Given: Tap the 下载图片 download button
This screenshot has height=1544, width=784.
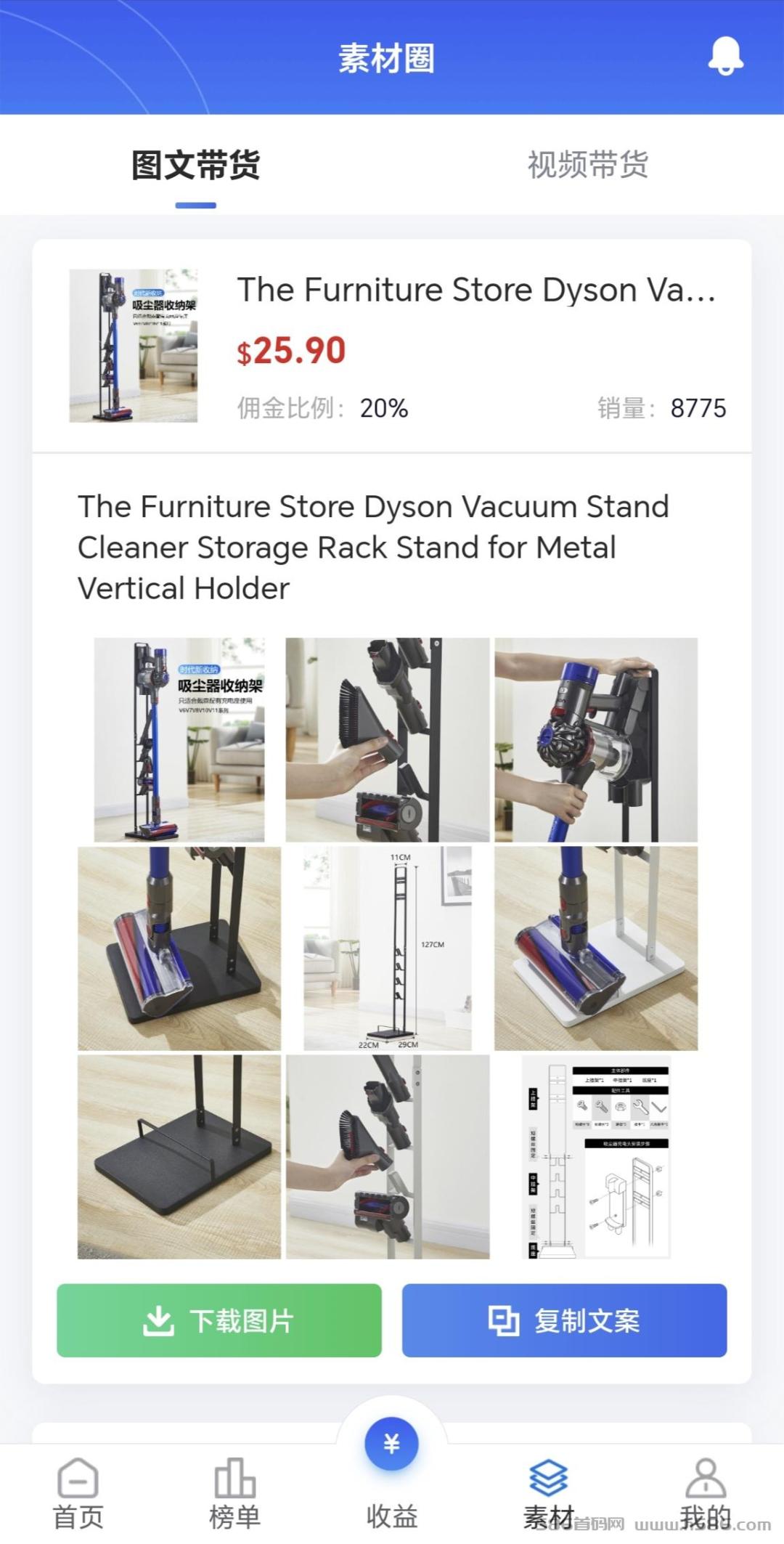Looking at the screenshot, I should (219, 1320).
